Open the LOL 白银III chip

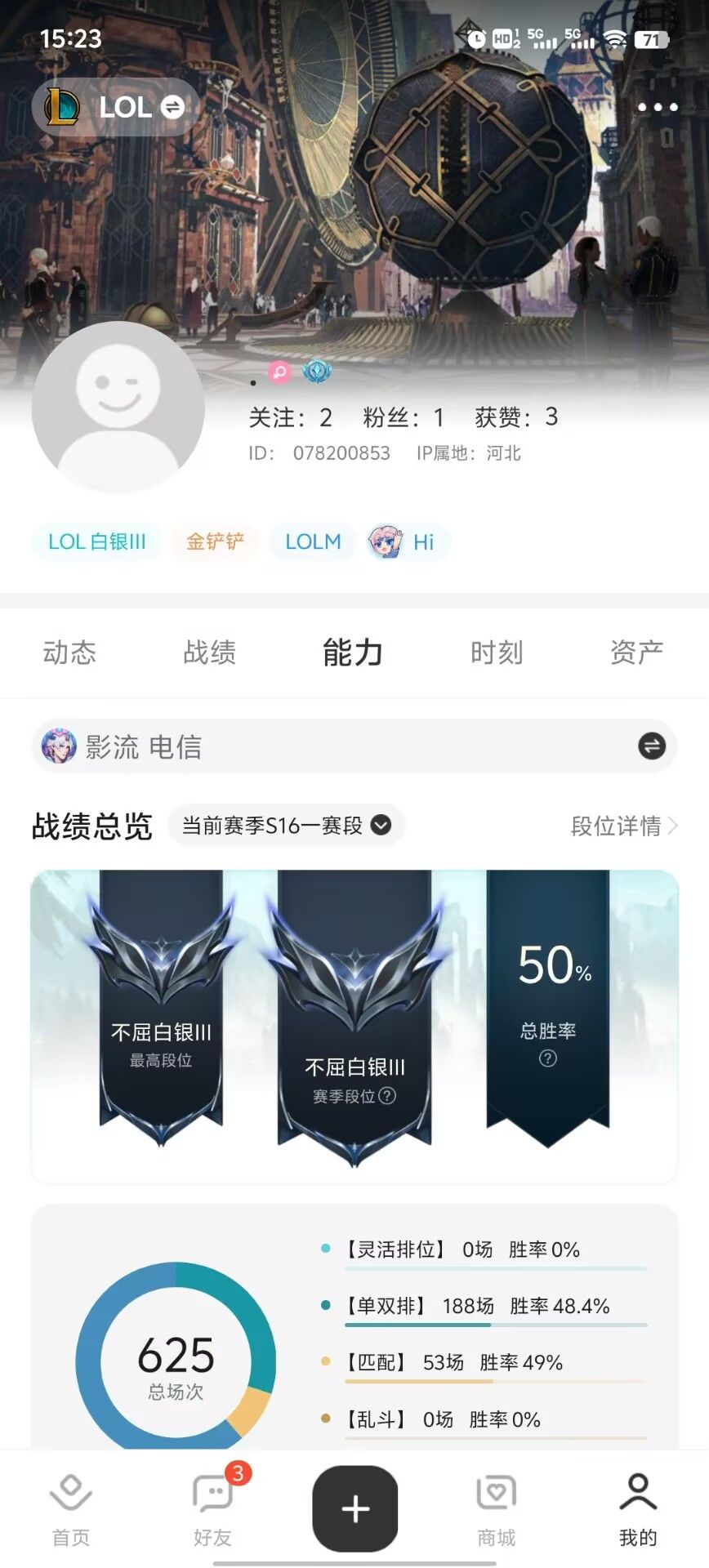97,541
